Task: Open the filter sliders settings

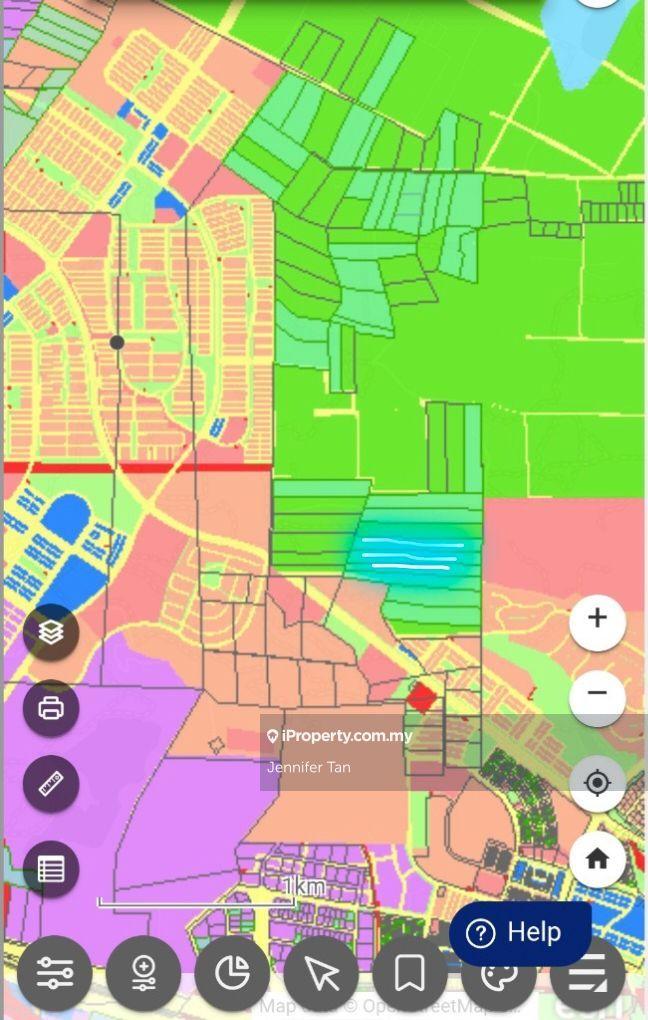Action: tap(54, 973)
